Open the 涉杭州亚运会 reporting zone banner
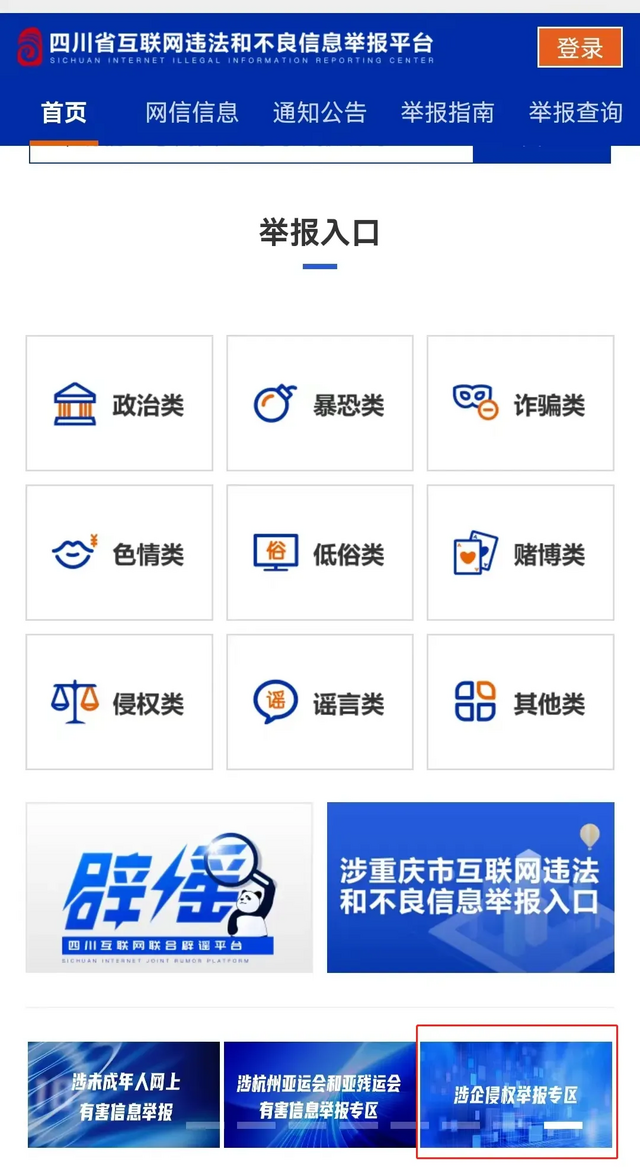Viewport: 640px width, 1168px height. click(319, 1095)
